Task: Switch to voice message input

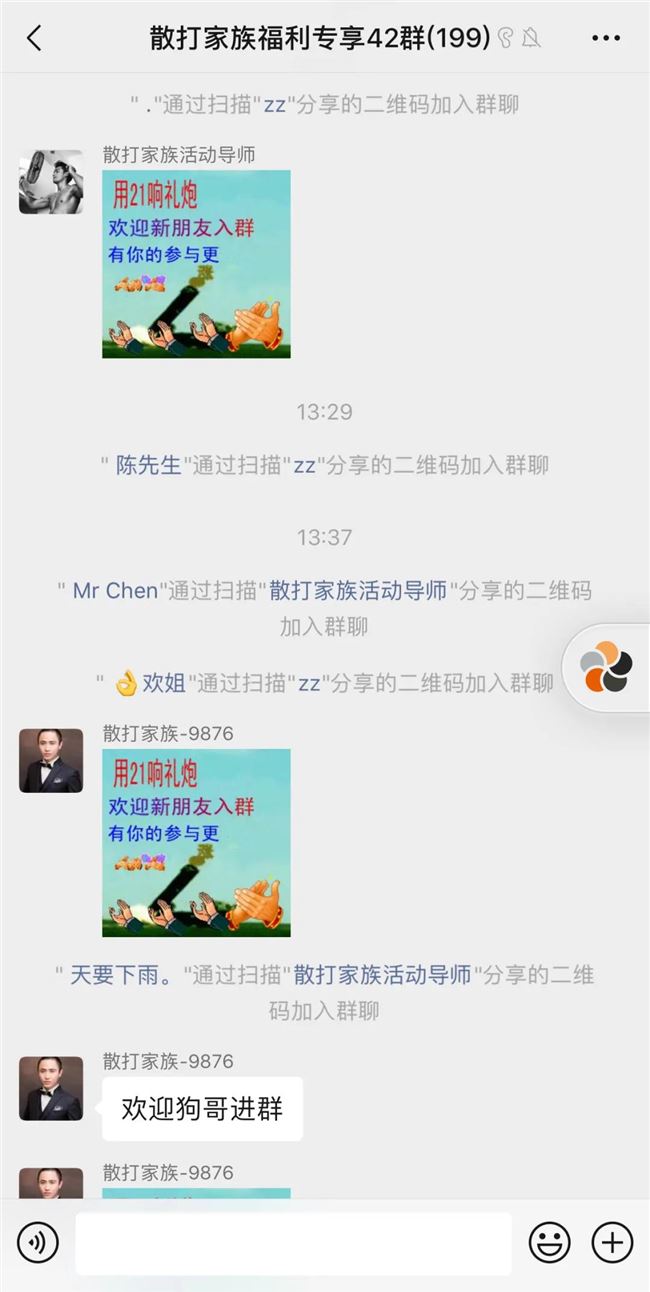Action: coord(38,1243)
